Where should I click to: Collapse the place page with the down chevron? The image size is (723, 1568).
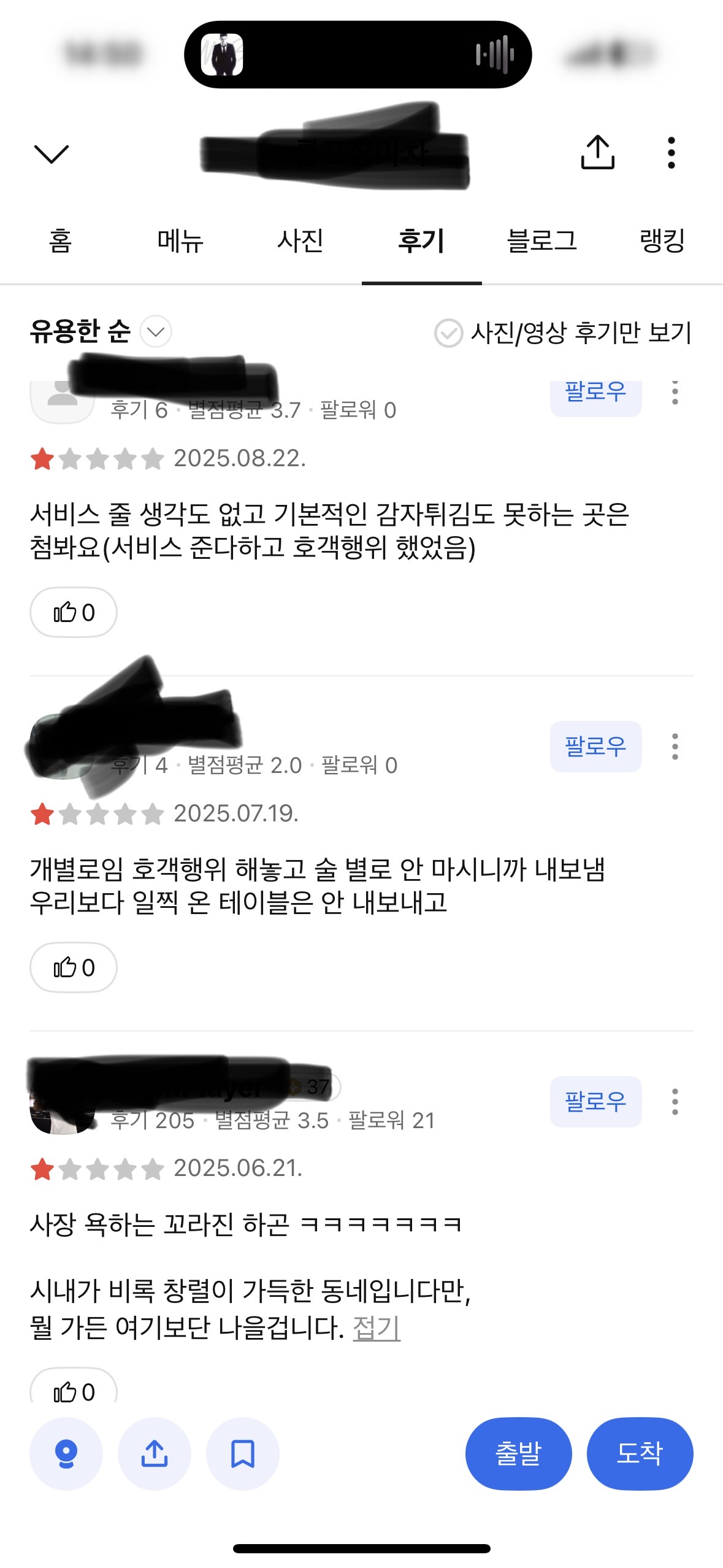point(52,154)
